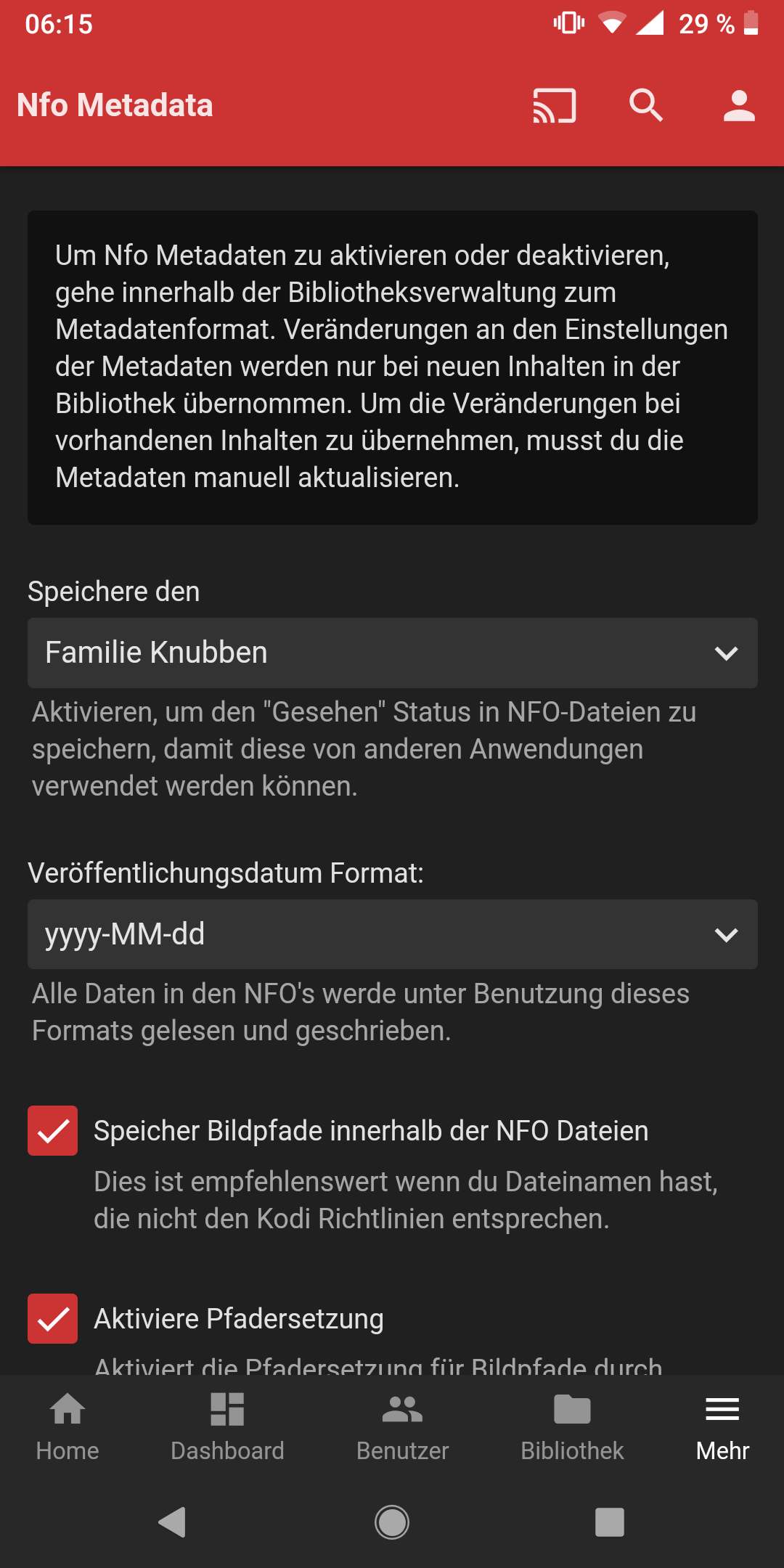The image size is (784, 1568).
Task: Switch to the Bibliothek tab
Action: [572, 1427]
